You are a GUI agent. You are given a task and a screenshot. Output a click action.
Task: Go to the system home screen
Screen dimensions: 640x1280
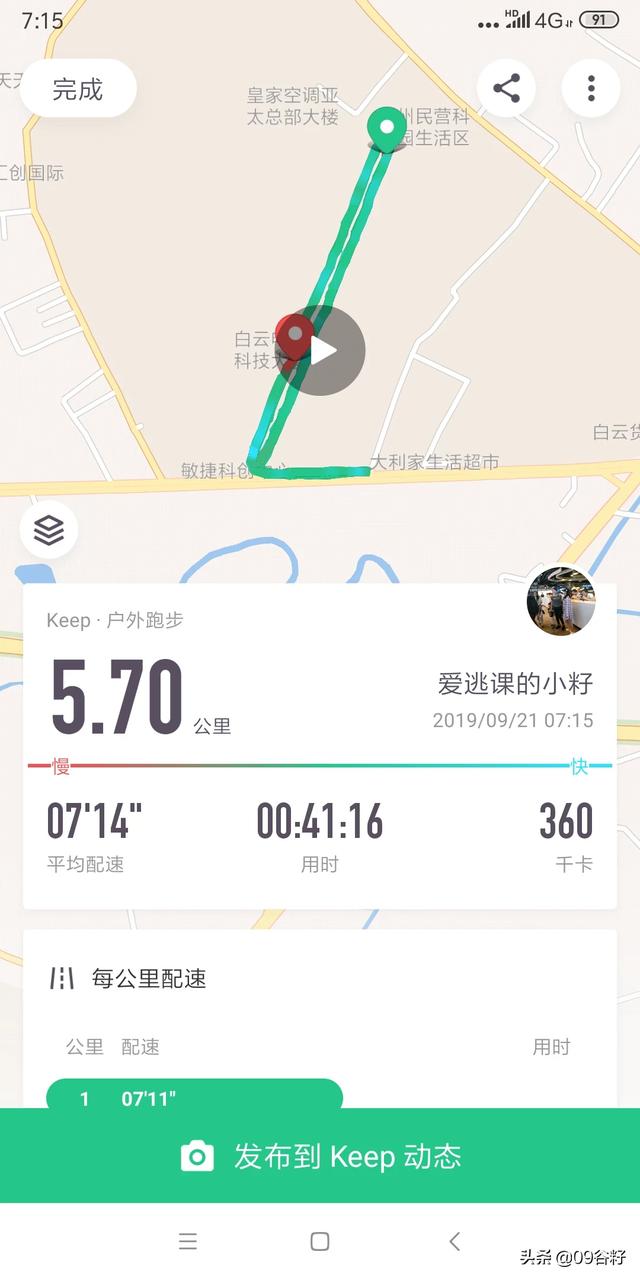[x=320, y=1241]
